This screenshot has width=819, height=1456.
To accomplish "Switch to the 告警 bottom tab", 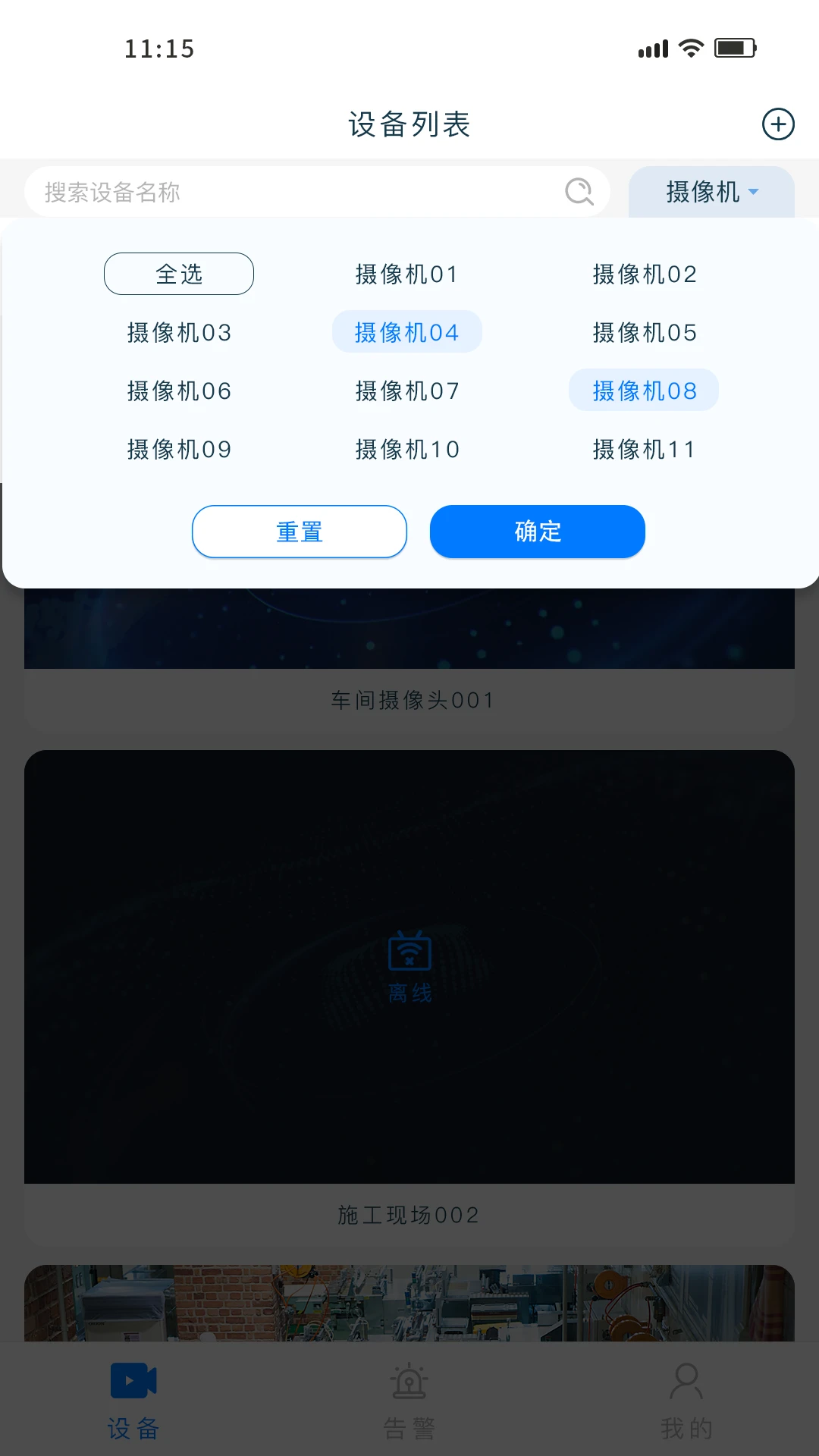I will click(409, 1399).
